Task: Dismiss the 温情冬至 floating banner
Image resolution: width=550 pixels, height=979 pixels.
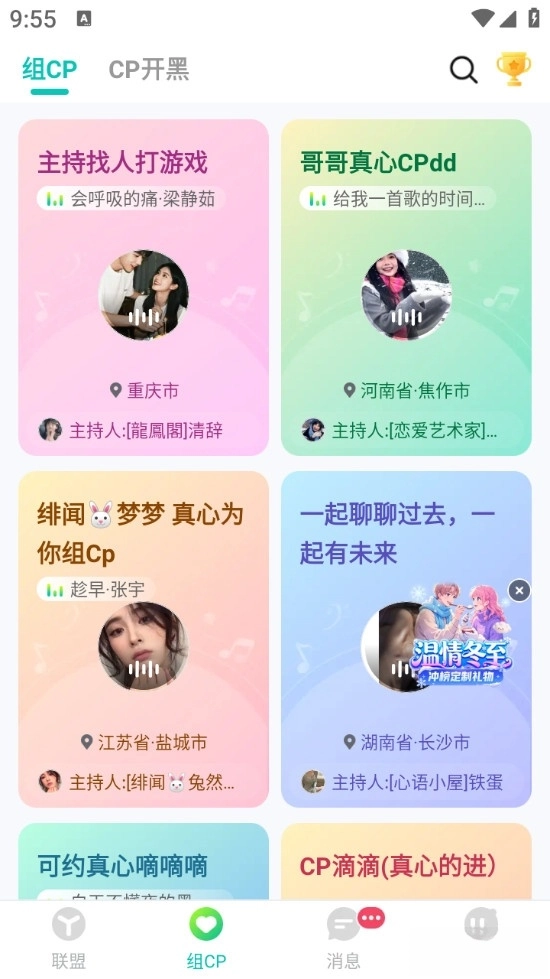Action: pos(519,590)
